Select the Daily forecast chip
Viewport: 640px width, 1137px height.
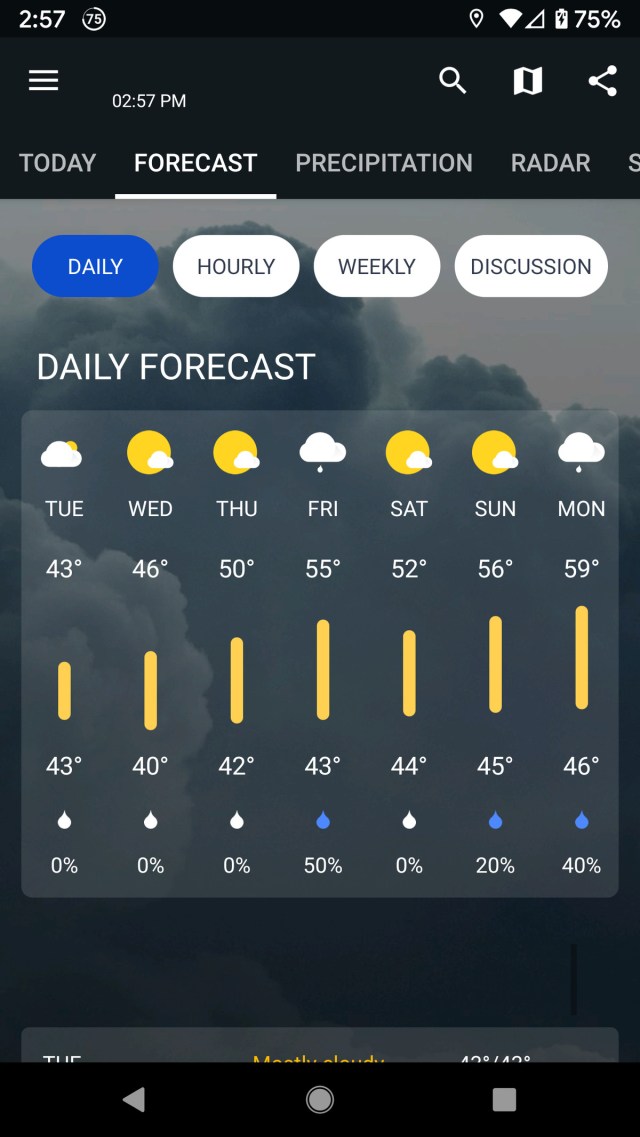tap(95, 266)
